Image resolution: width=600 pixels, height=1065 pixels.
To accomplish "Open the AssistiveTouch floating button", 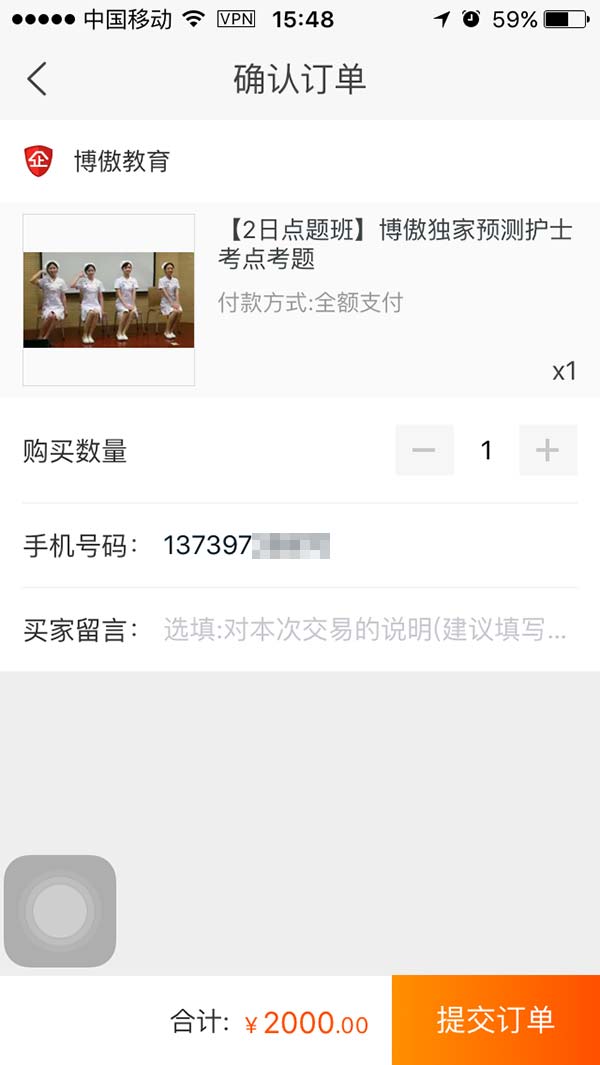I will point(60,911).
